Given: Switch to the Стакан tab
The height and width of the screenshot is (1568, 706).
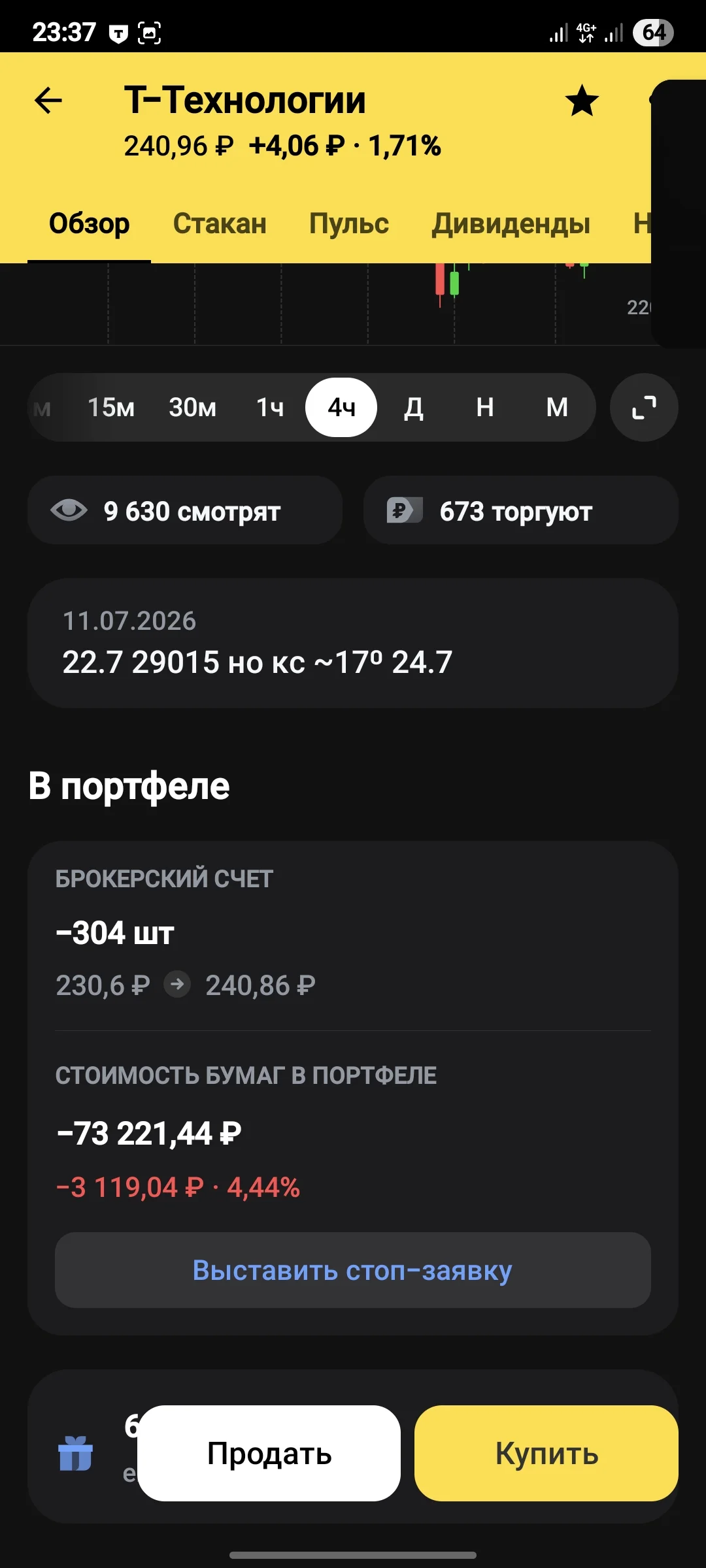Looking at the screenshot, I should pos(220,223).
